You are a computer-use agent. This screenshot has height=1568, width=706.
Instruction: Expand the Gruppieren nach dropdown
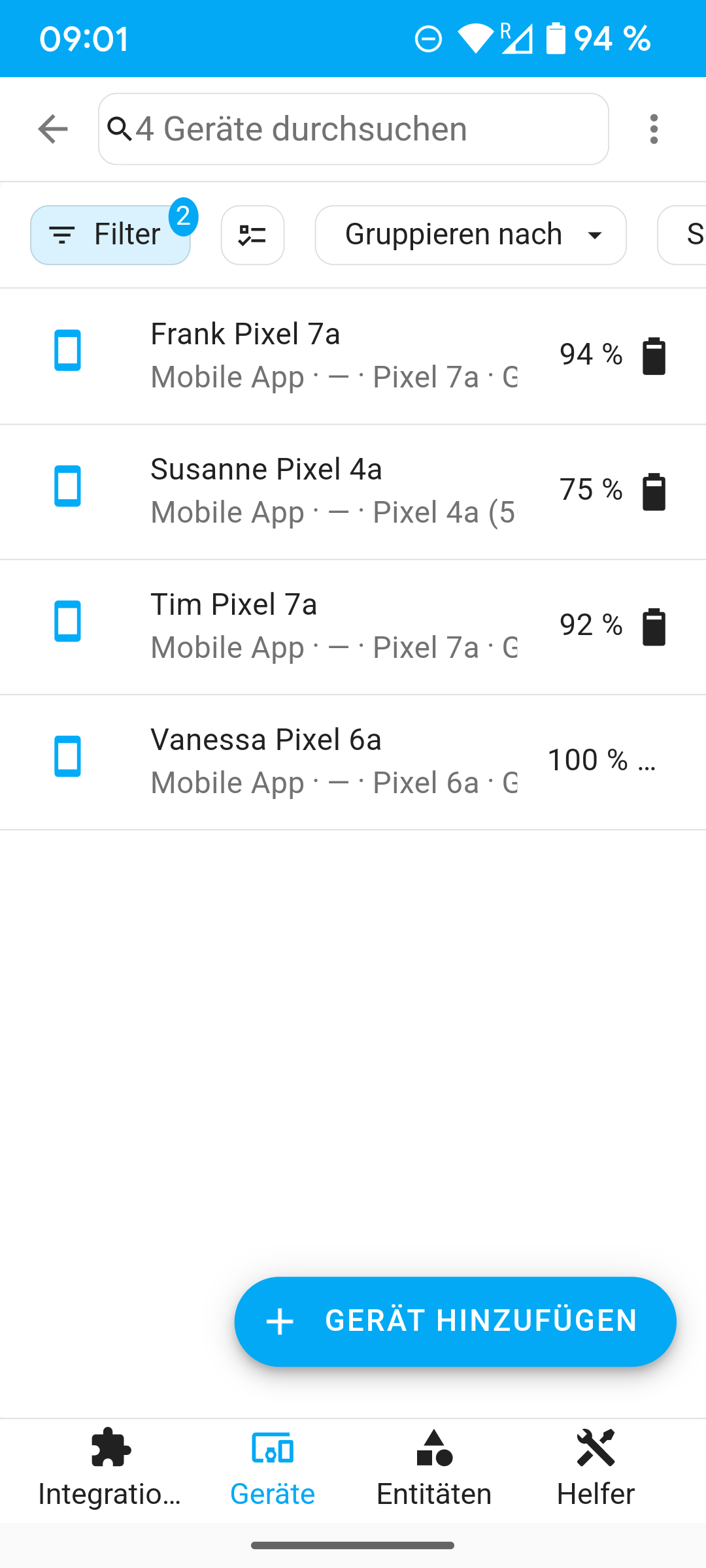coord(471,235)
